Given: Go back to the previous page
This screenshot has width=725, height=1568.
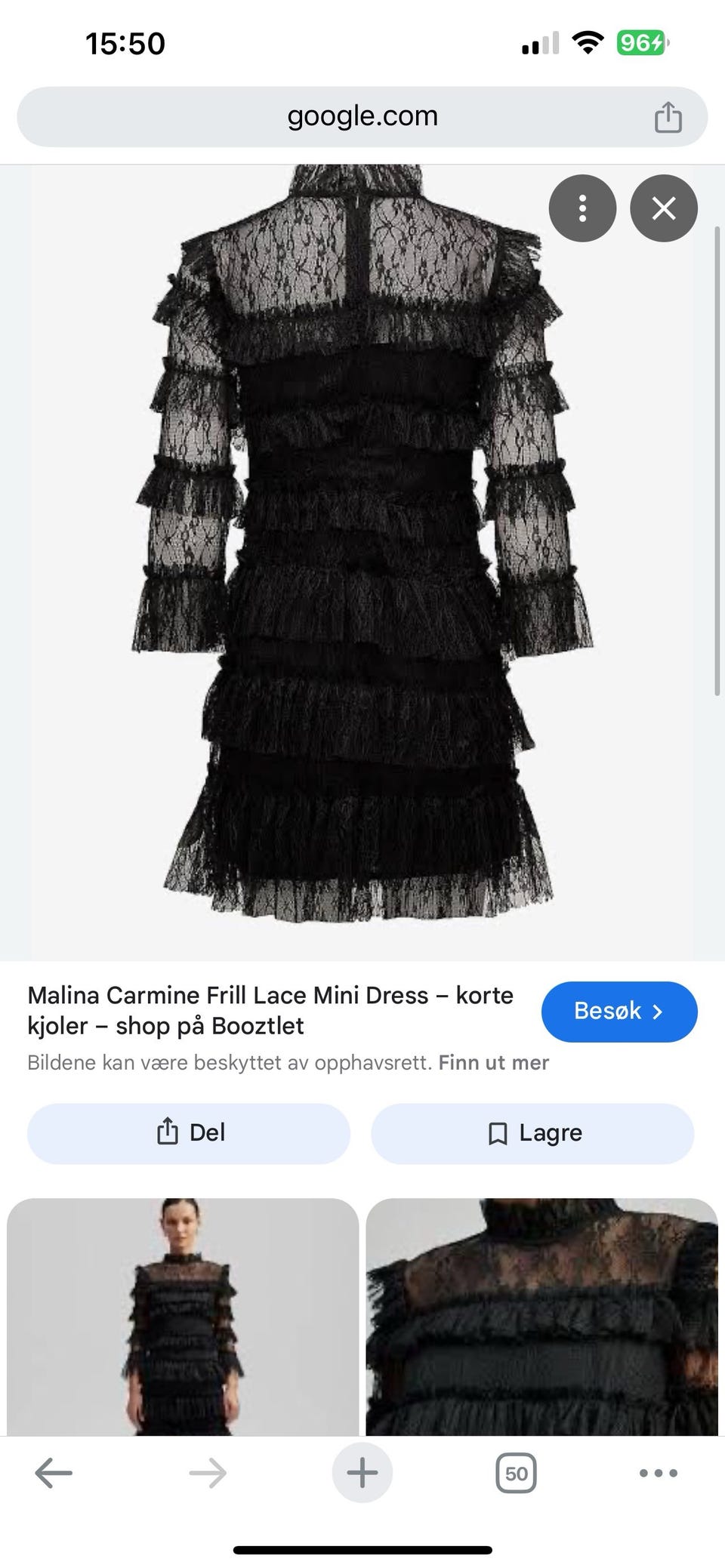Looking at the screenshot, I should click(x=54, y=1472).
